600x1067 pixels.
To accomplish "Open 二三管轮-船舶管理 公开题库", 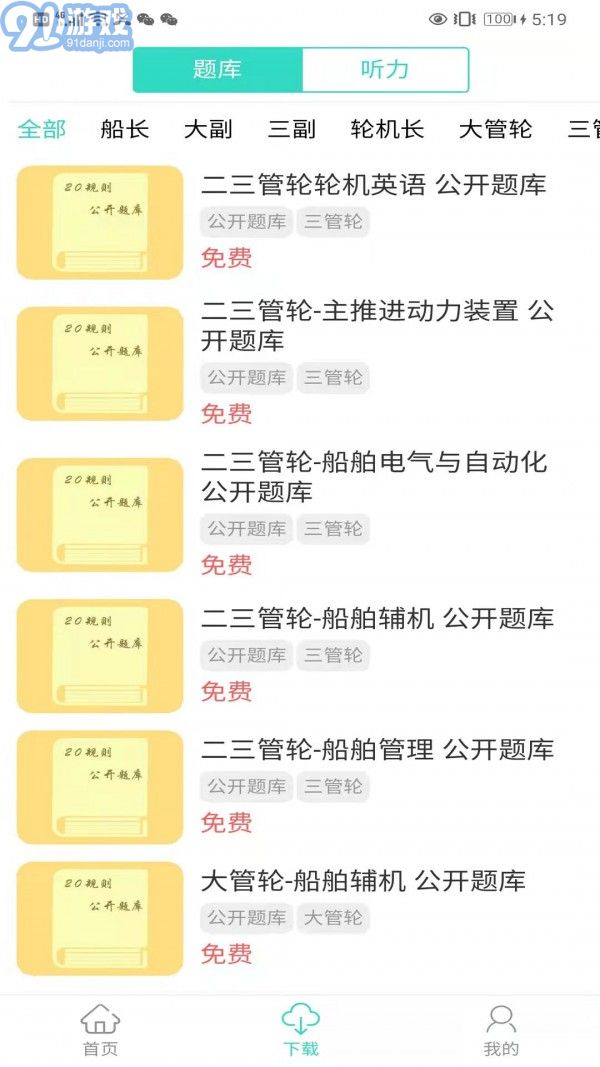I will click(377, 750).
